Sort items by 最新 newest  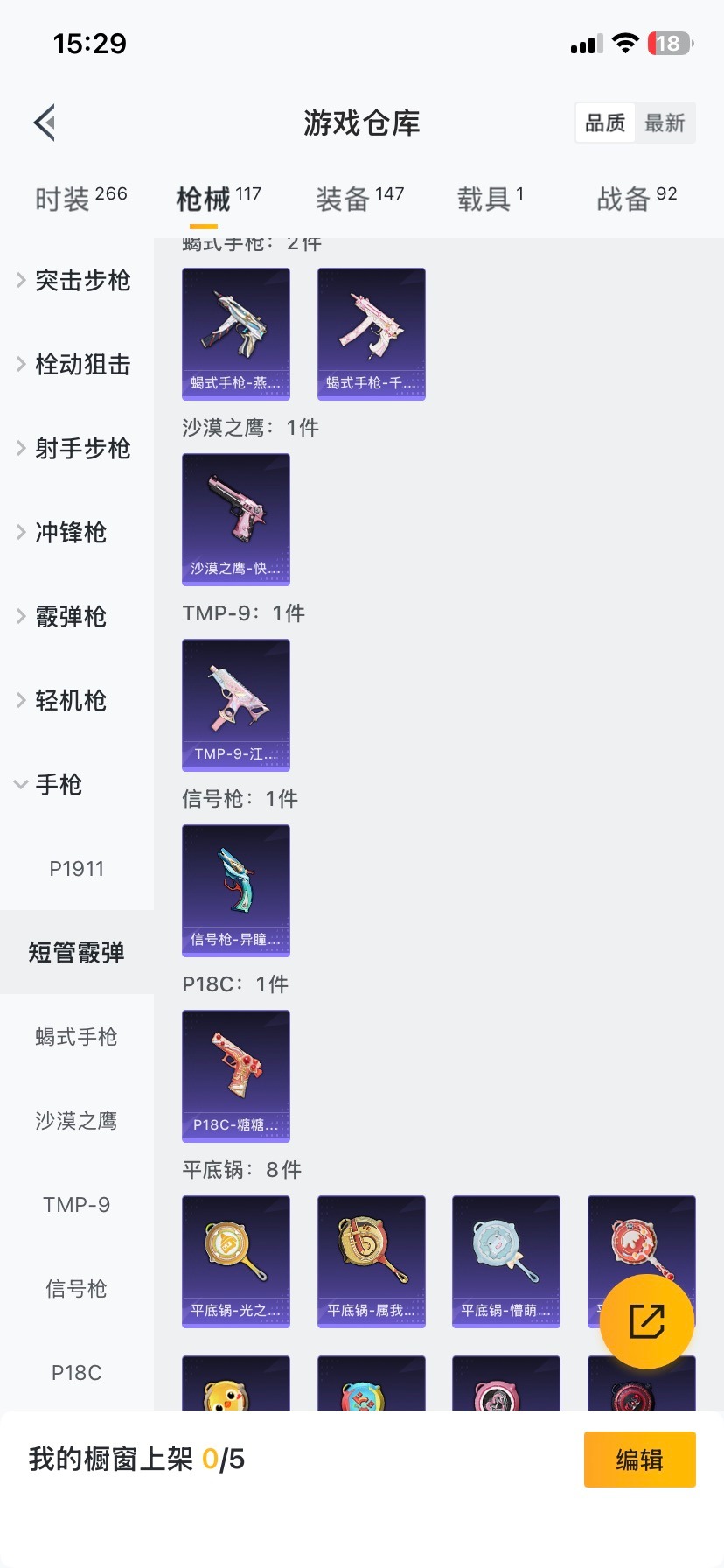665,122
